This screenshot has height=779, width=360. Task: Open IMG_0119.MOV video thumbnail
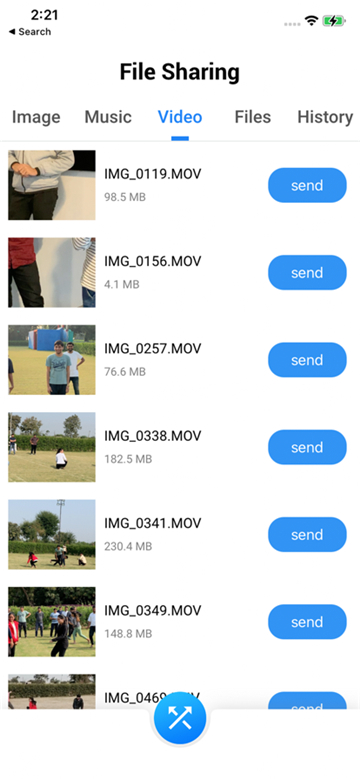click(52, 185)
